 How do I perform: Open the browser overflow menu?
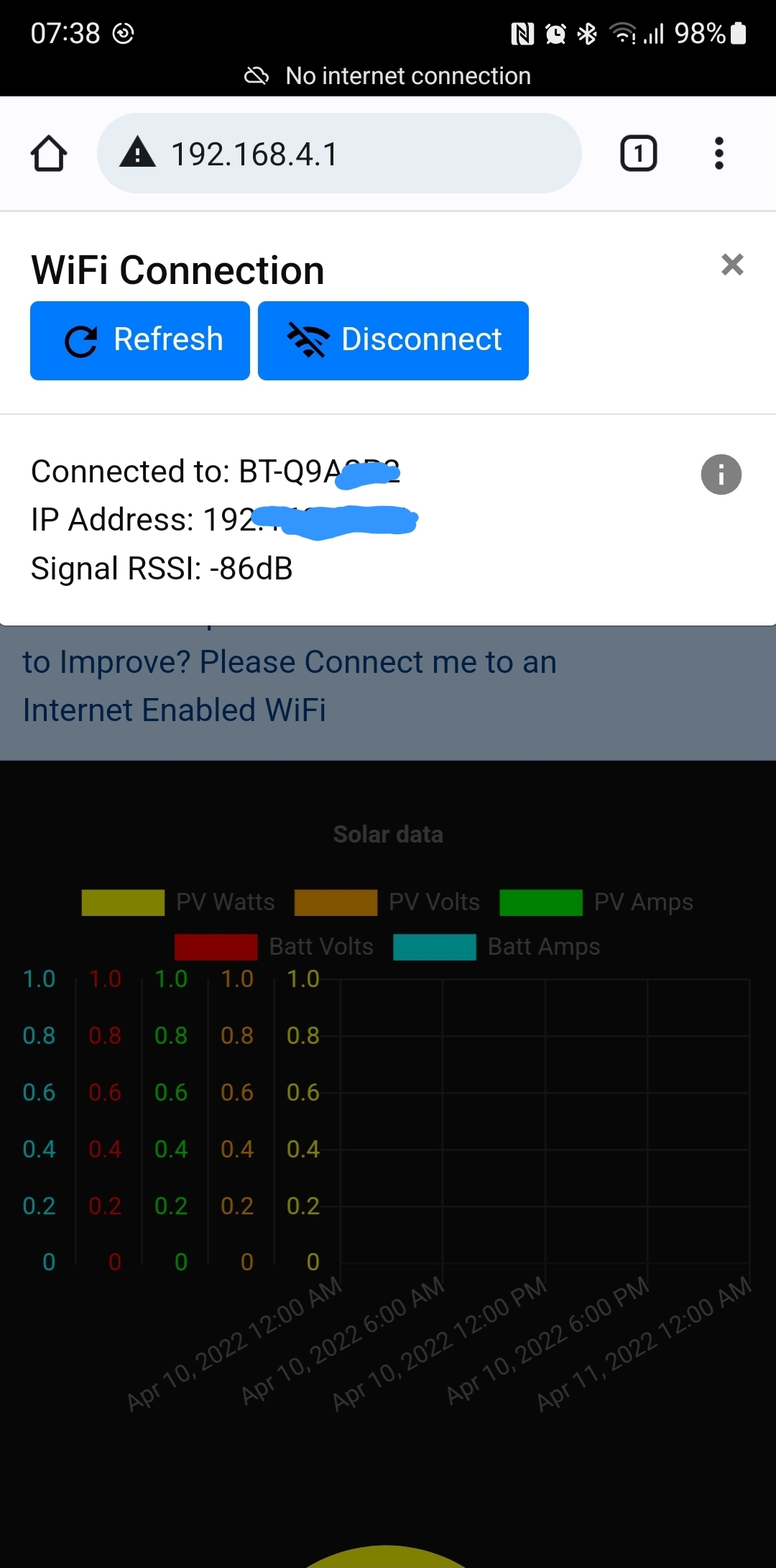719,153
